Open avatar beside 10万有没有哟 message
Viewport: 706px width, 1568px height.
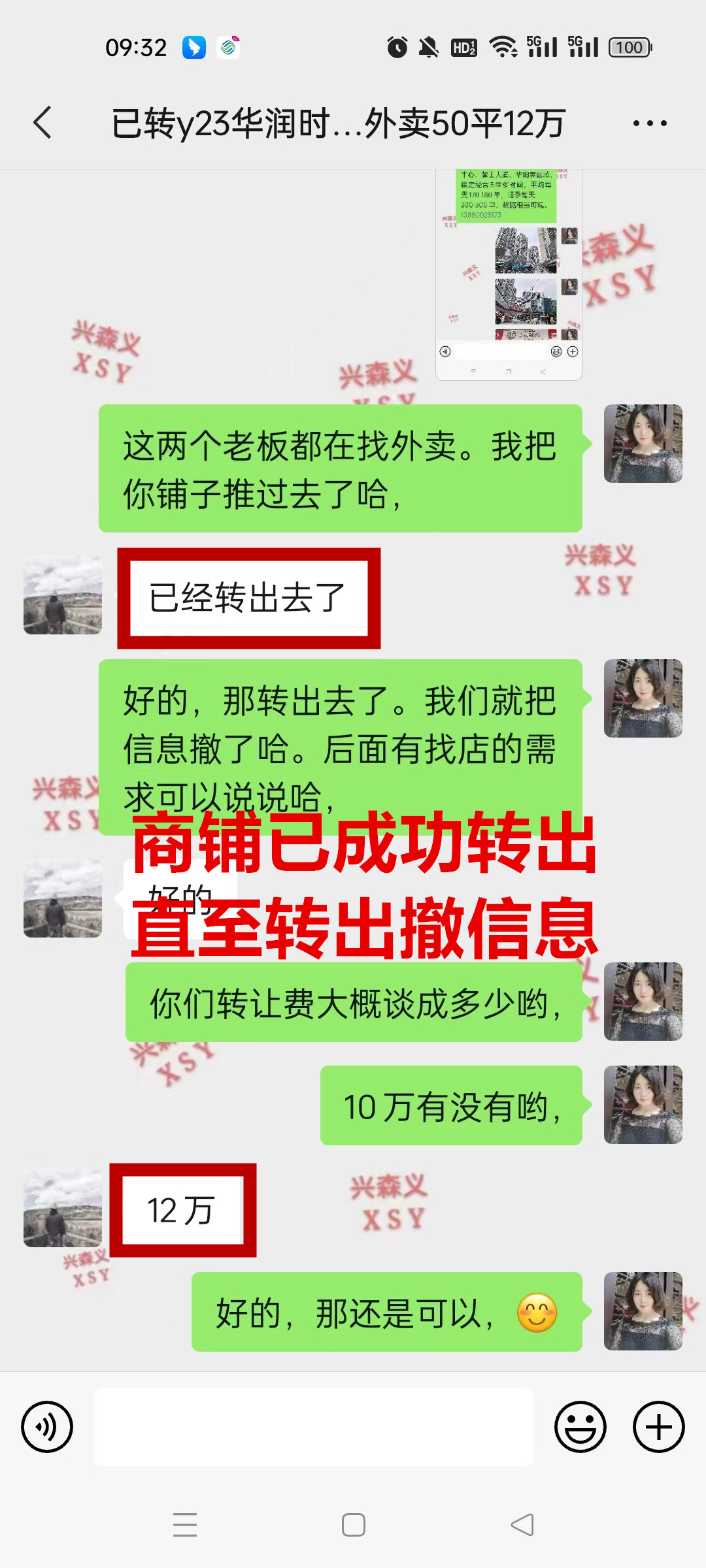point(643,1105)
